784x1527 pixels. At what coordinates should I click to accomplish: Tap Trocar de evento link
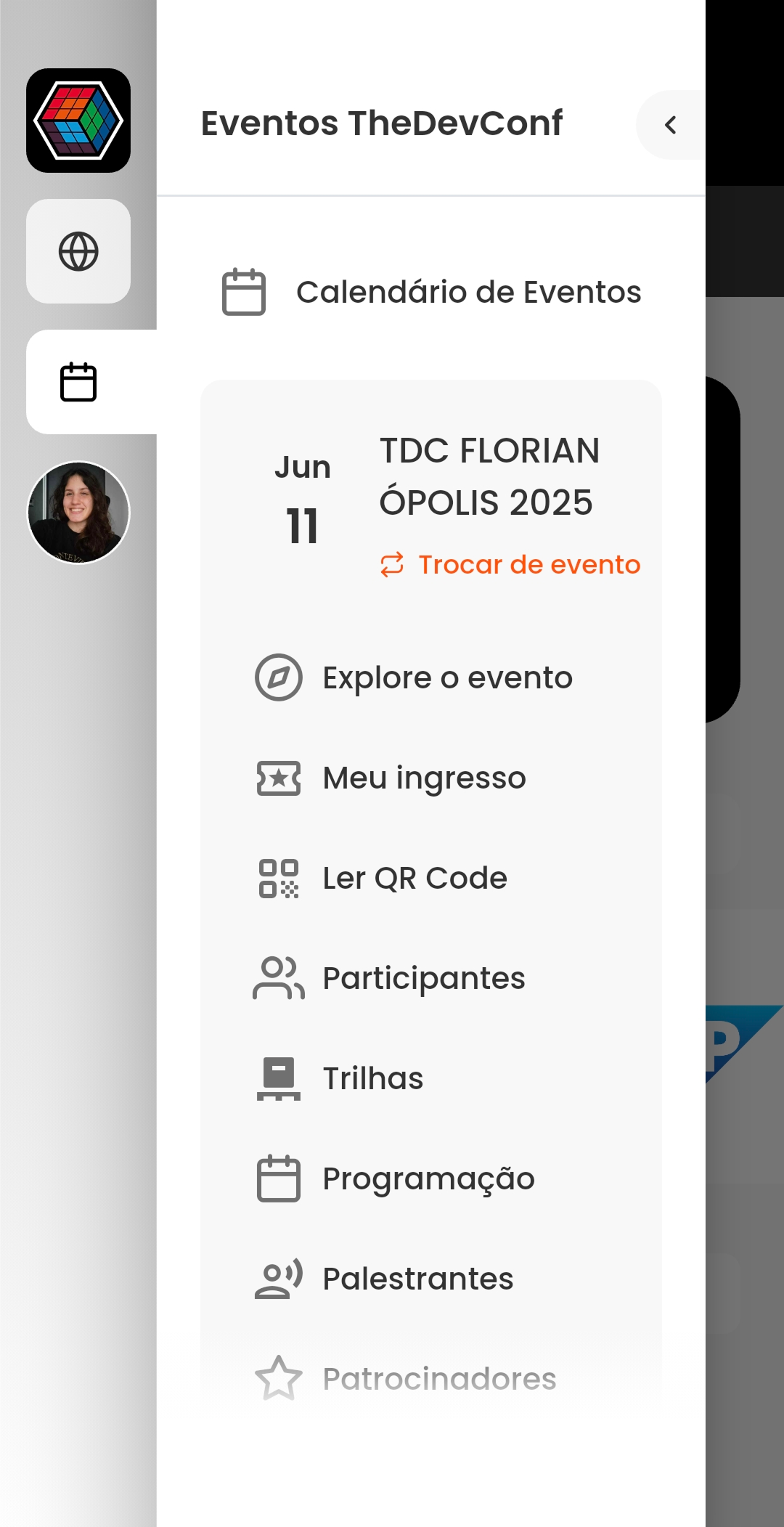[x=511, y=564]
